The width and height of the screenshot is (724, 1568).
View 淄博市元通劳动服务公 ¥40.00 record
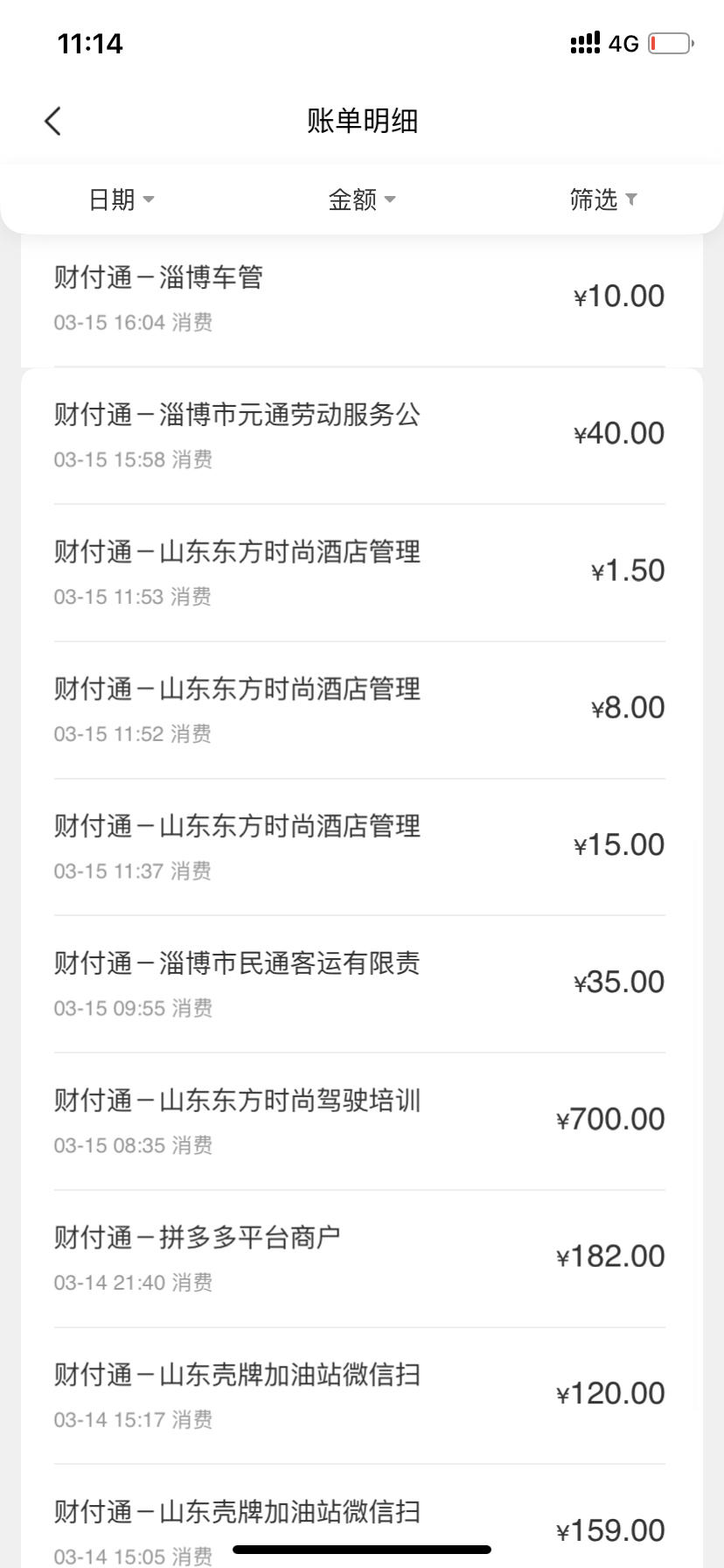coord(362,436)
